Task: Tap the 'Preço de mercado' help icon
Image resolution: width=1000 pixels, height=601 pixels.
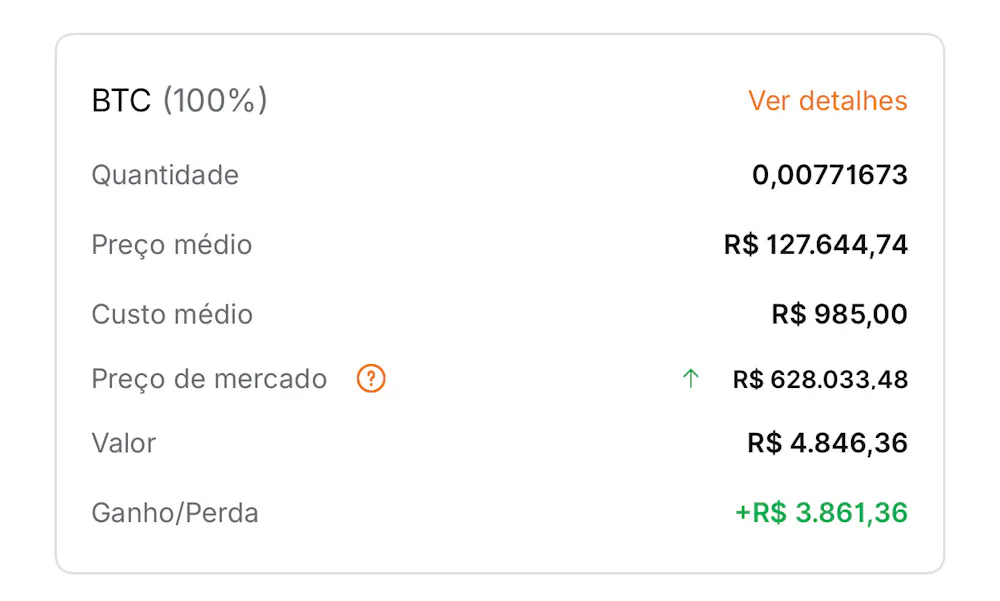Action: (x=371, y=379)
